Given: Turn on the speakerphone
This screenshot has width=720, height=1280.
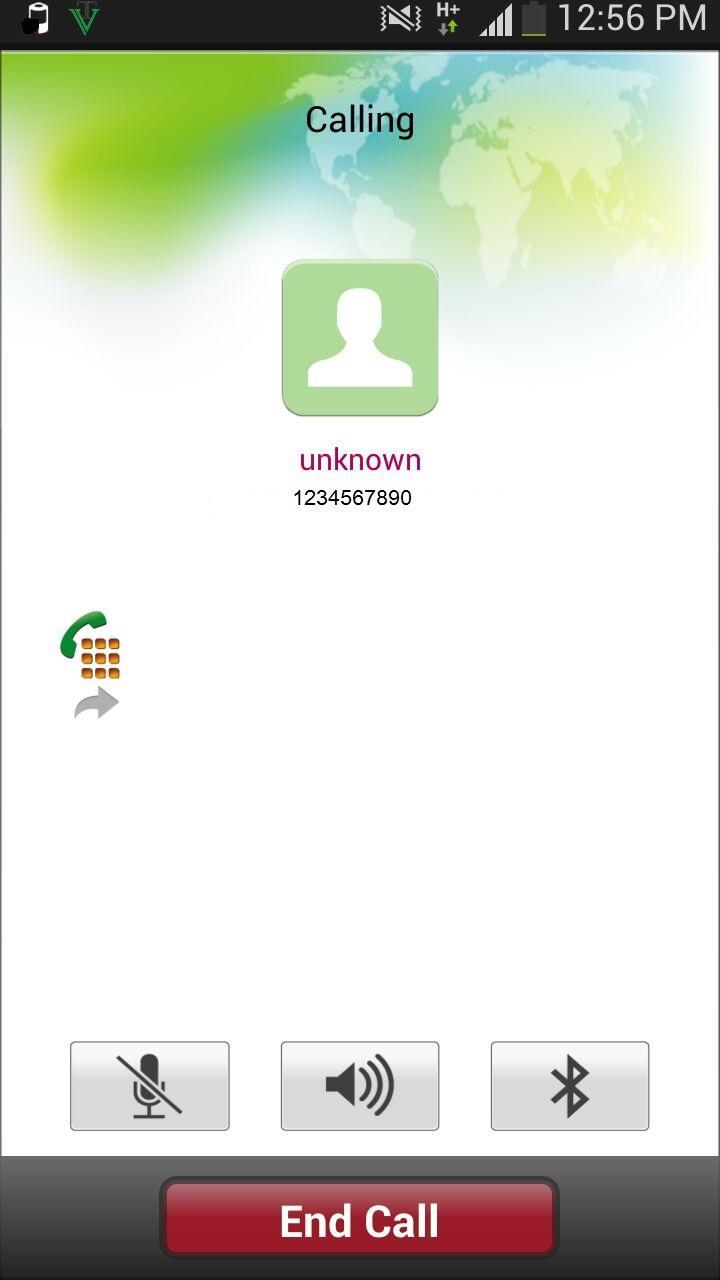Looking at the screenshot, I should (359, 1086).
